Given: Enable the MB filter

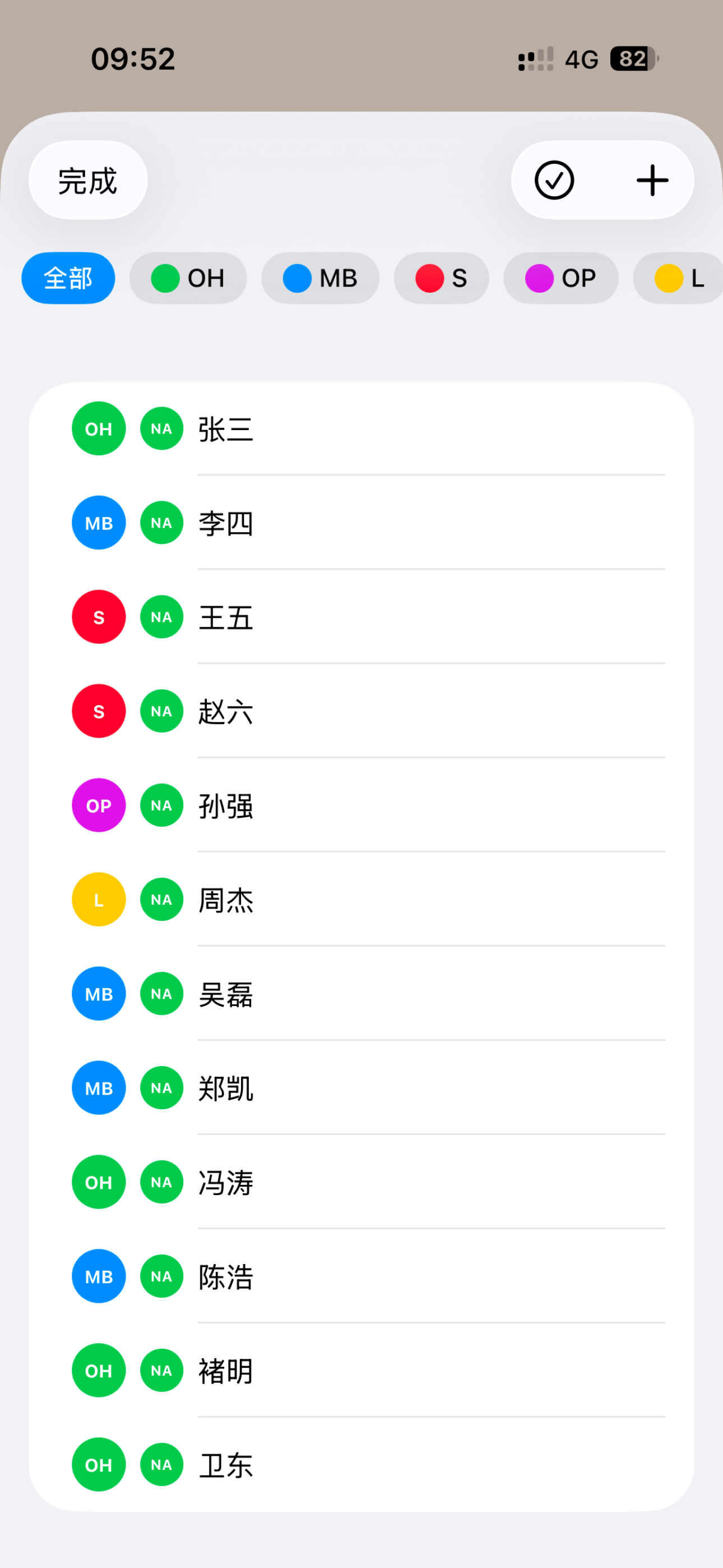Looking at the screenshot, I should point(321,278).
